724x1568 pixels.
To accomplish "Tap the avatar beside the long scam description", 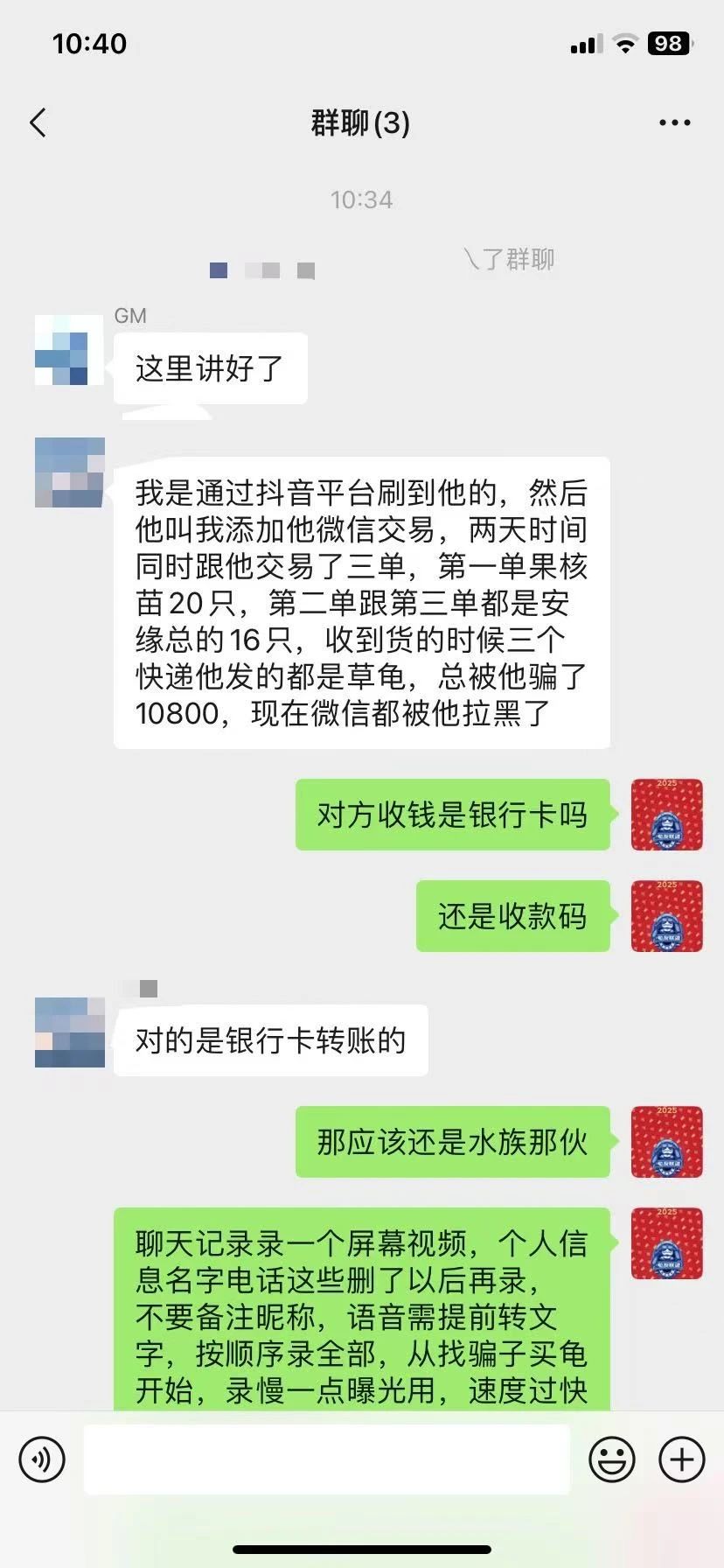I will 69,472.
